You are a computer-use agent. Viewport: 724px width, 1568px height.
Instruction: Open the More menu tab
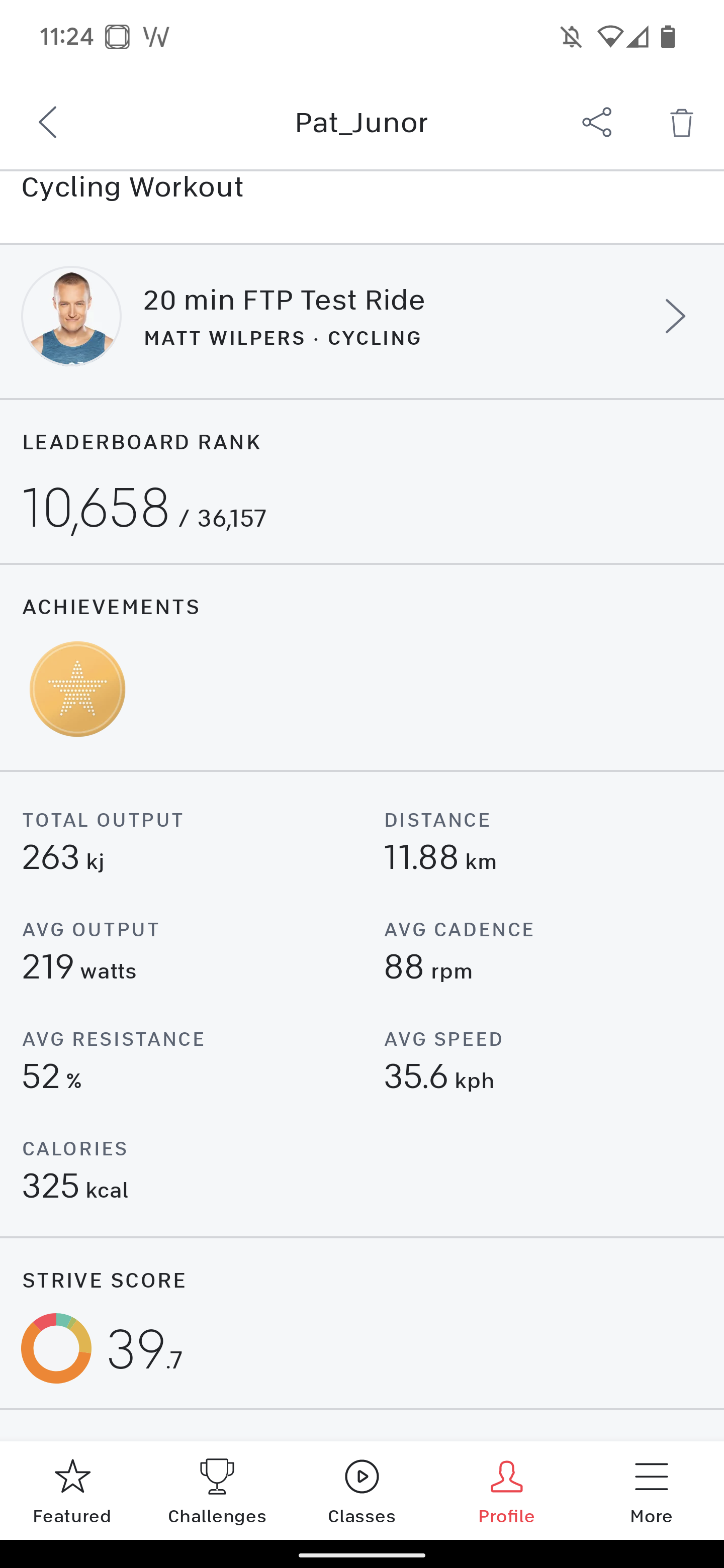point(651,1491)
